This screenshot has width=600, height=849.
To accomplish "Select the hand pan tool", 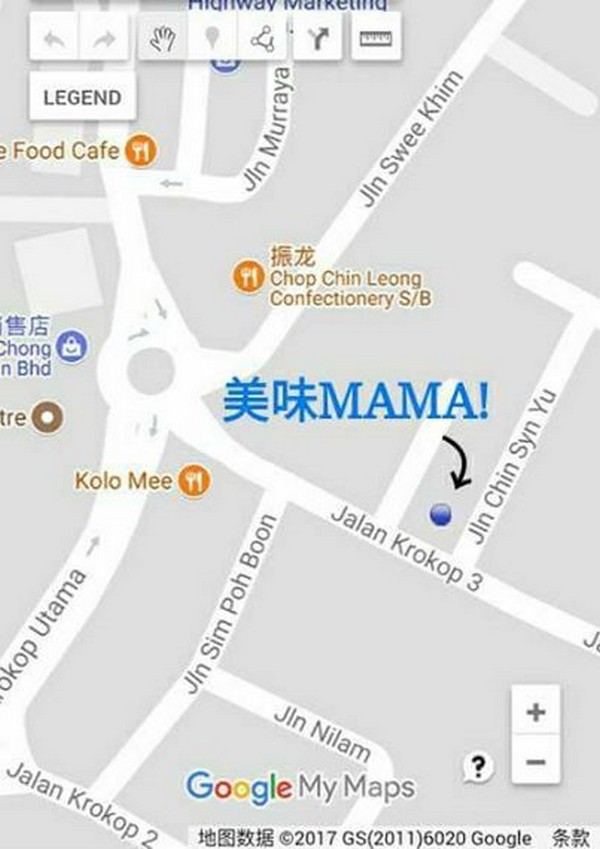I will (x=163, y=39).
